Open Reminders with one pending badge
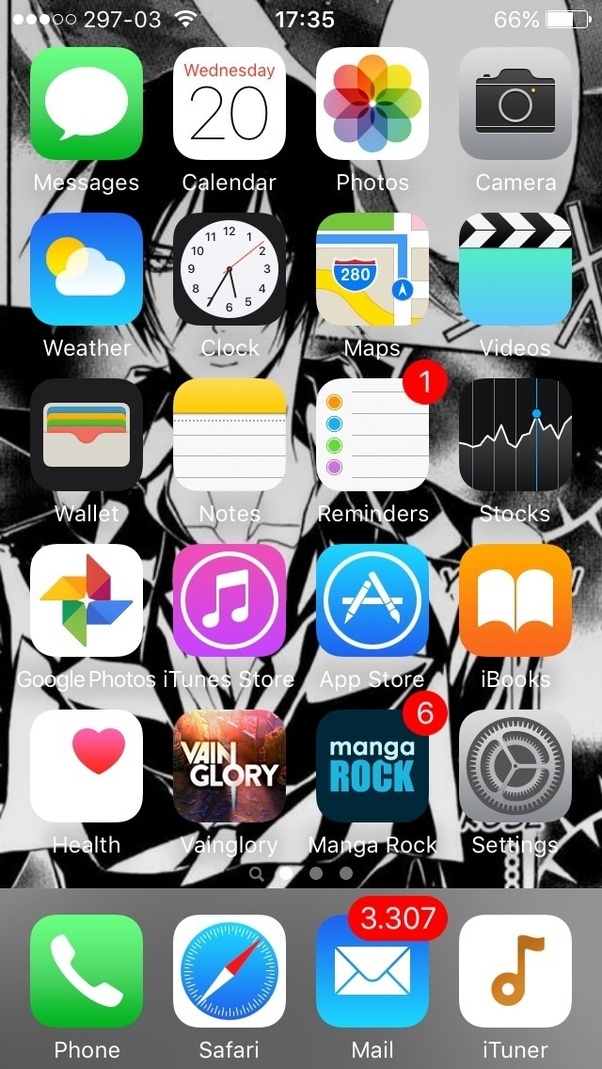 tap(372, 435)
